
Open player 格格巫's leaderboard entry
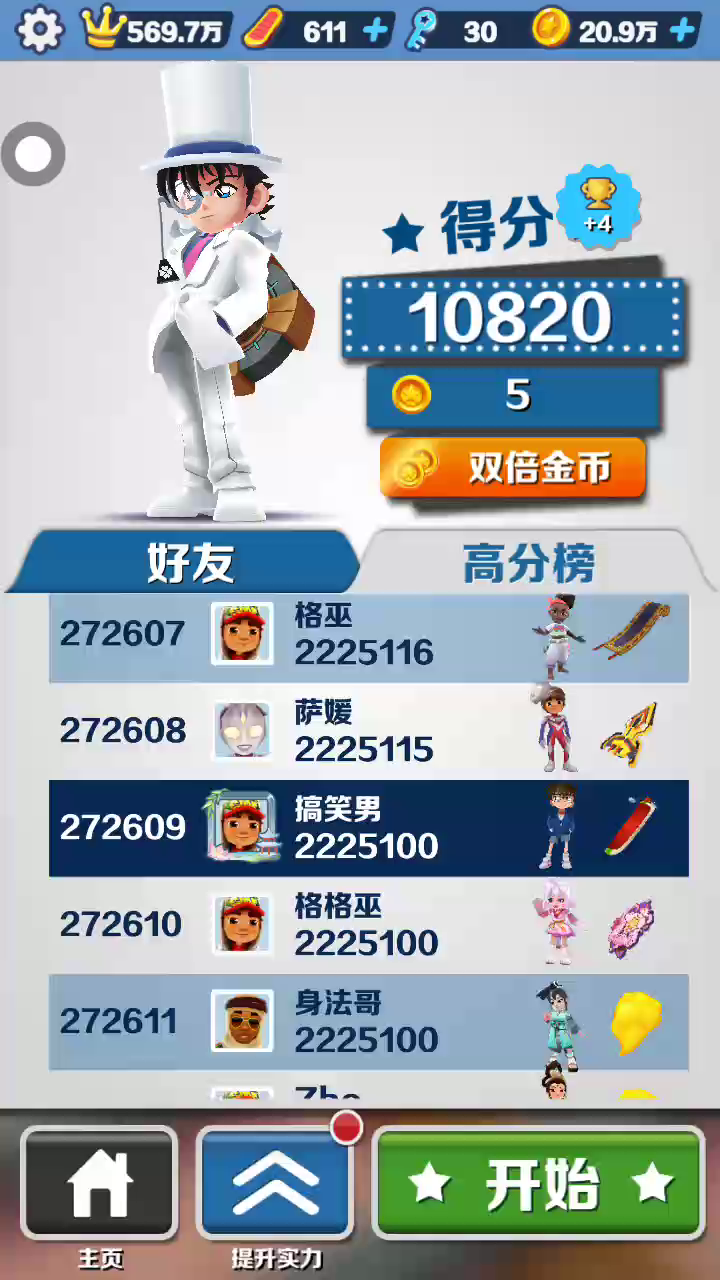[368, 924]
